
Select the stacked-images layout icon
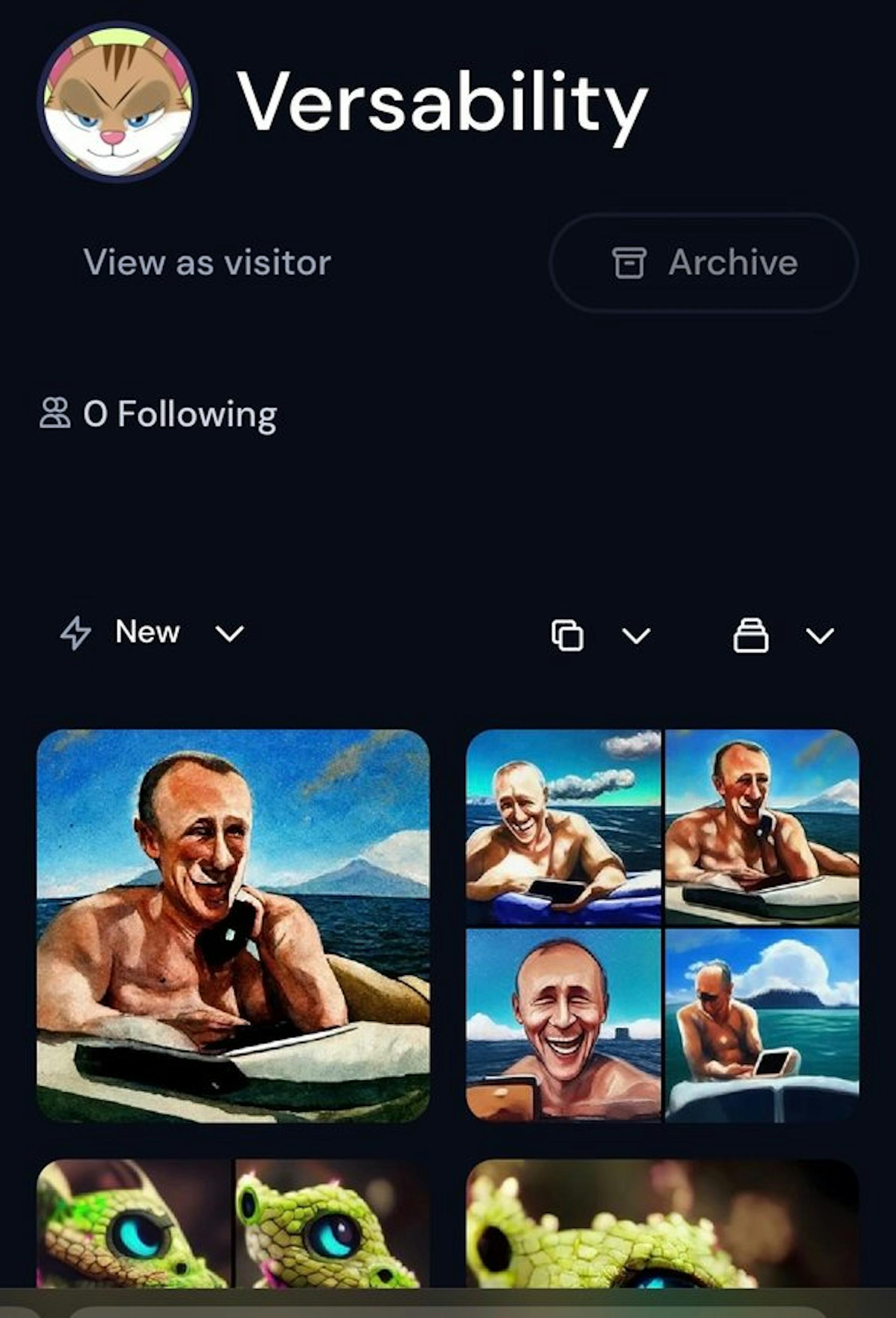(567, 634)
